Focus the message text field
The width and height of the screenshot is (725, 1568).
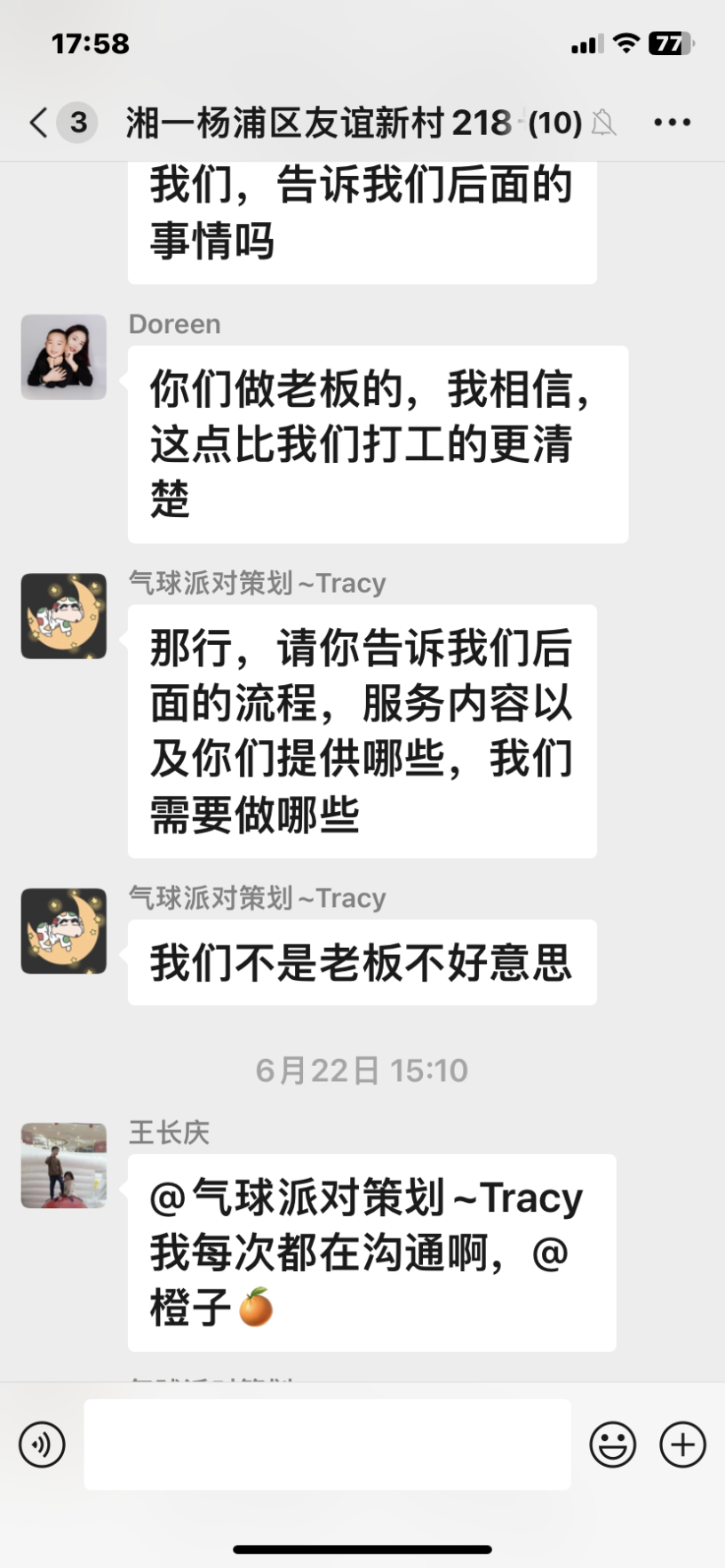[x=327, y=1445]
